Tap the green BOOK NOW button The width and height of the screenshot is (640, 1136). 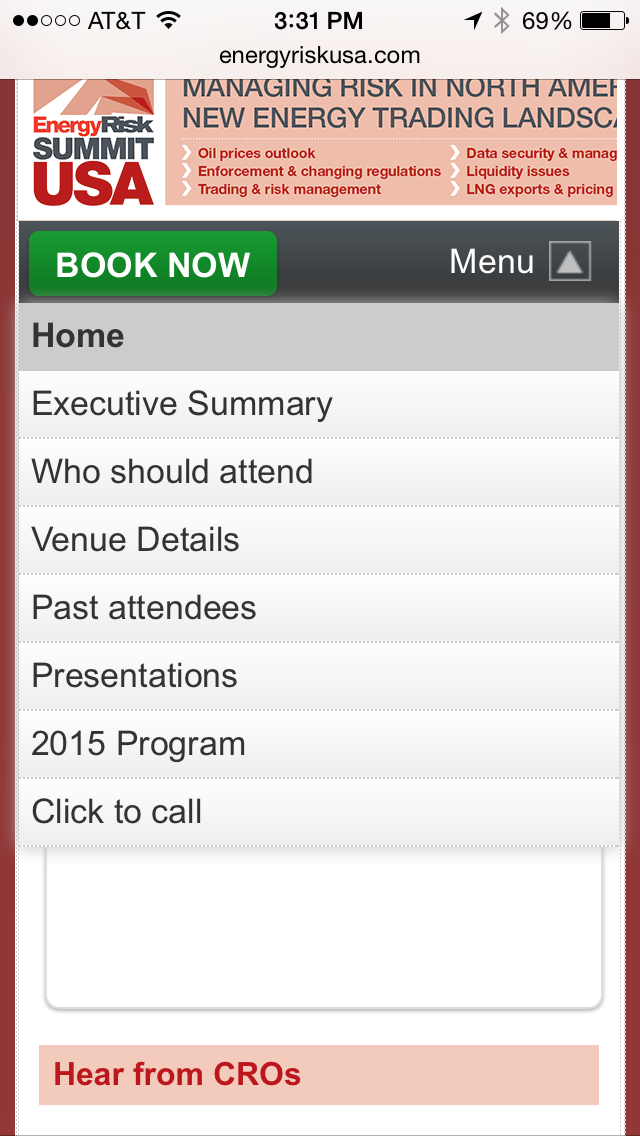tap(153, 264)
